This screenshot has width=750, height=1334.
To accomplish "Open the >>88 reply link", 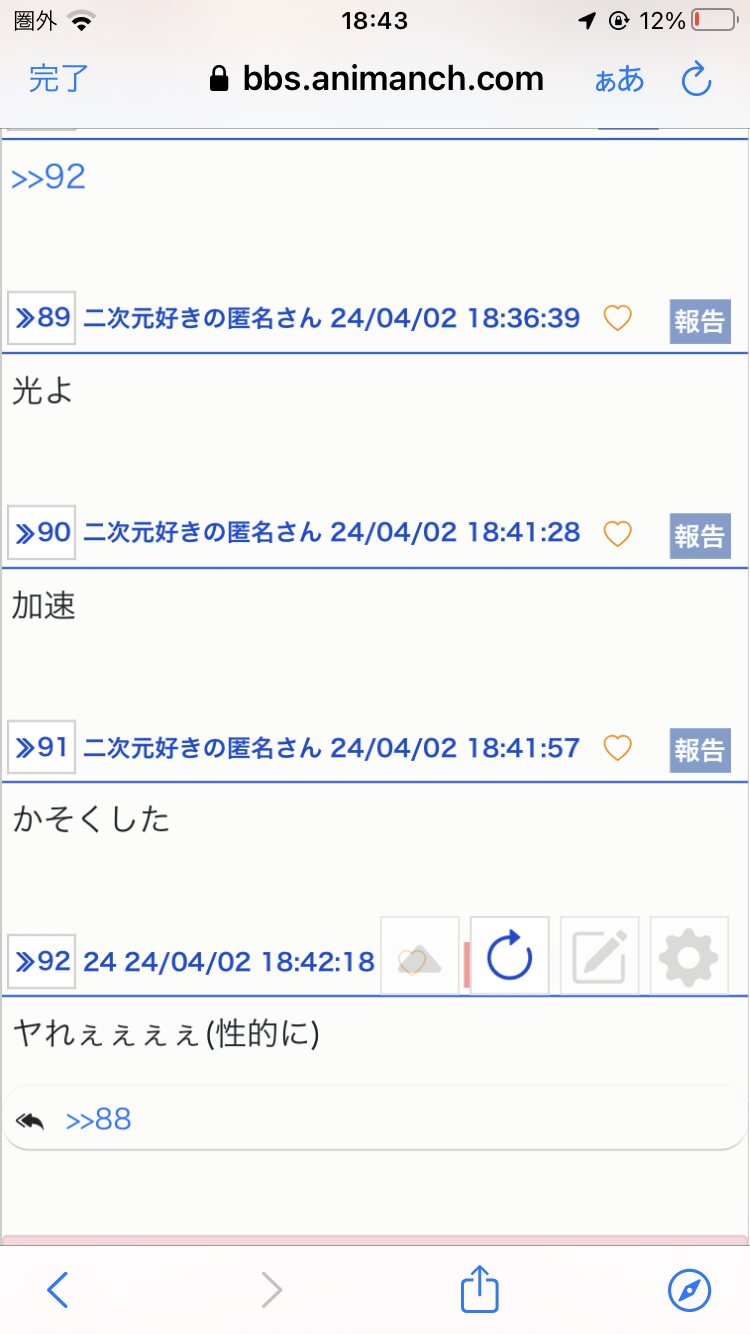I will pos(98,1119).
